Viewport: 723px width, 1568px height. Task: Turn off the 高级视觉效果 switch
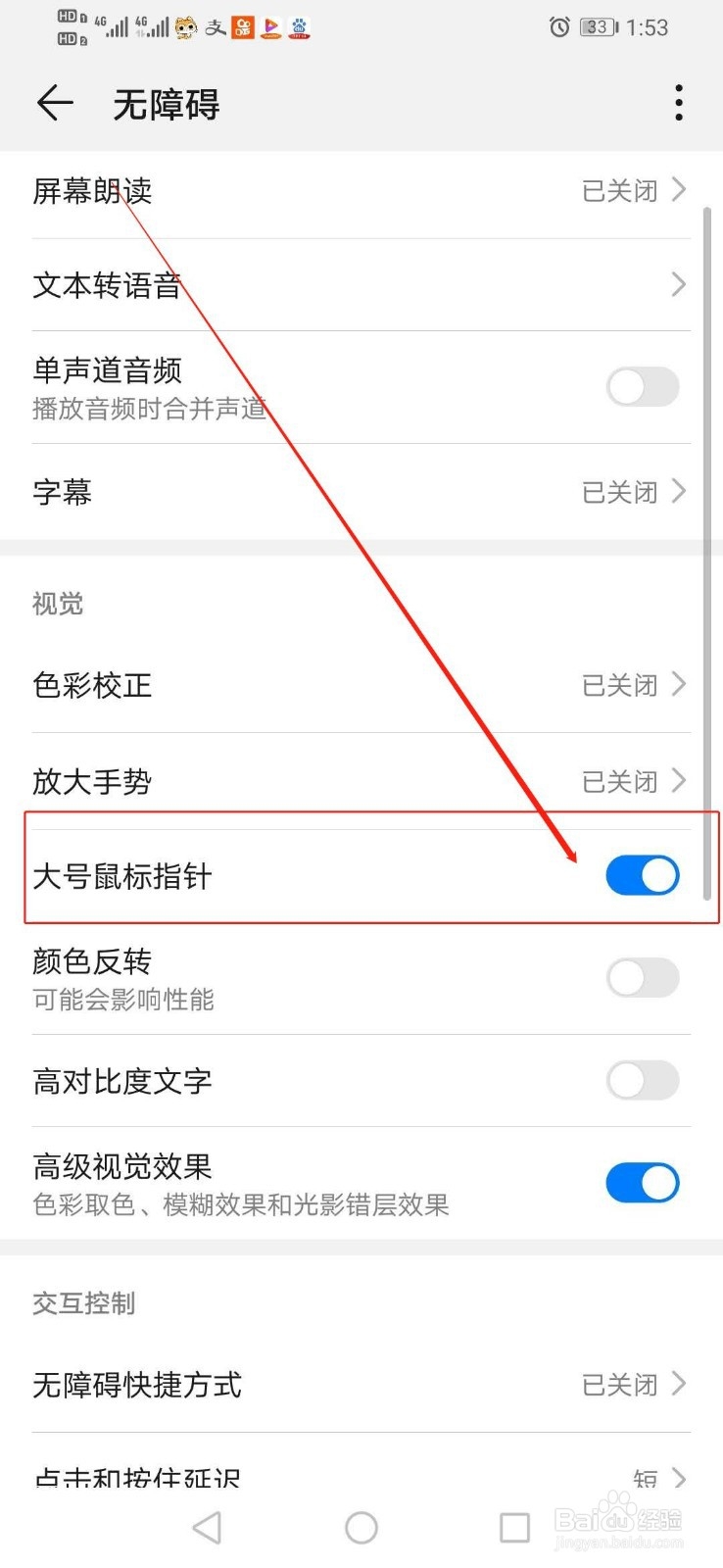[x=643, y=1183]
